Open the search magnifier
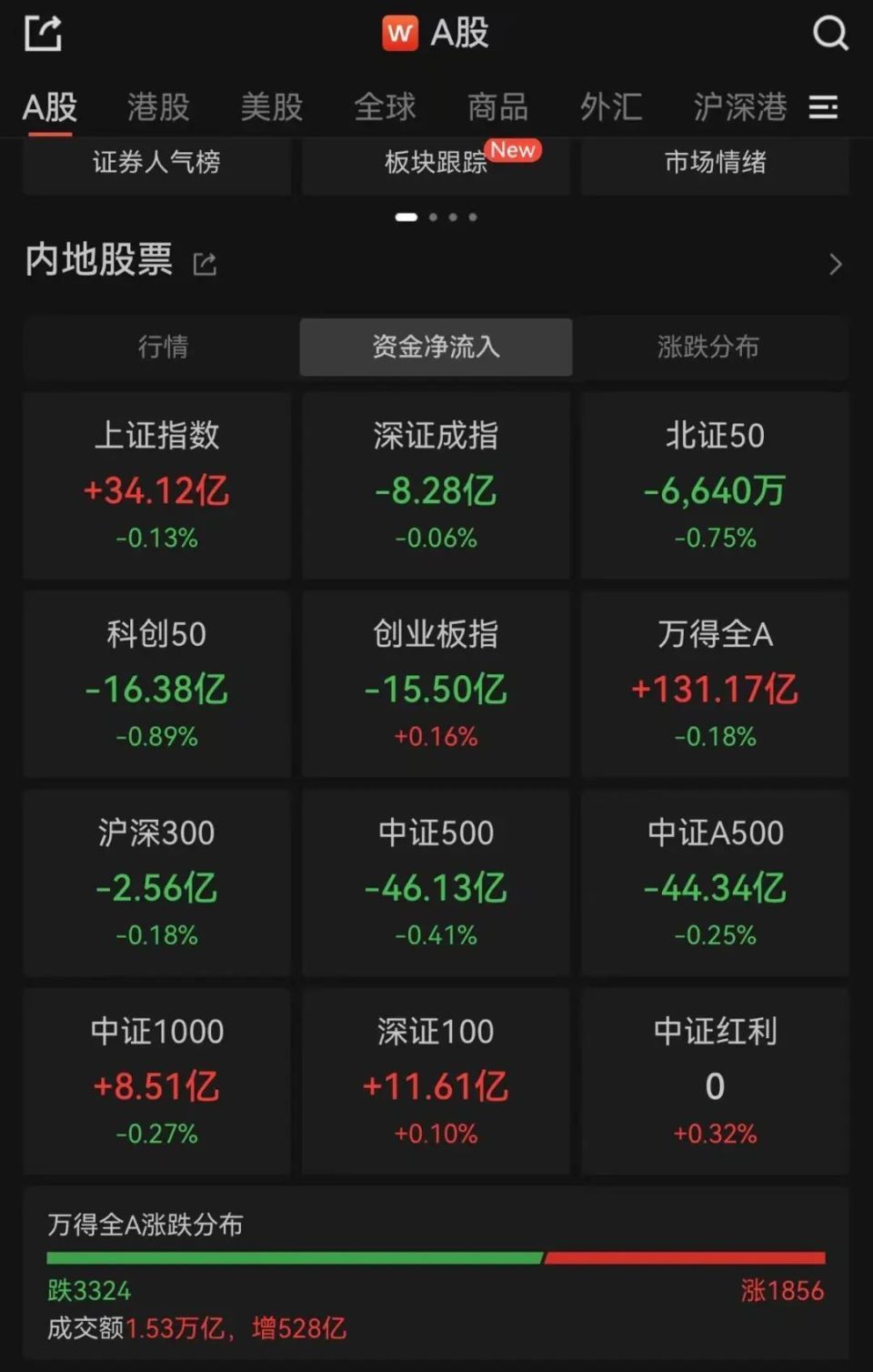The image size is (873, 1372). pos(829,34)
